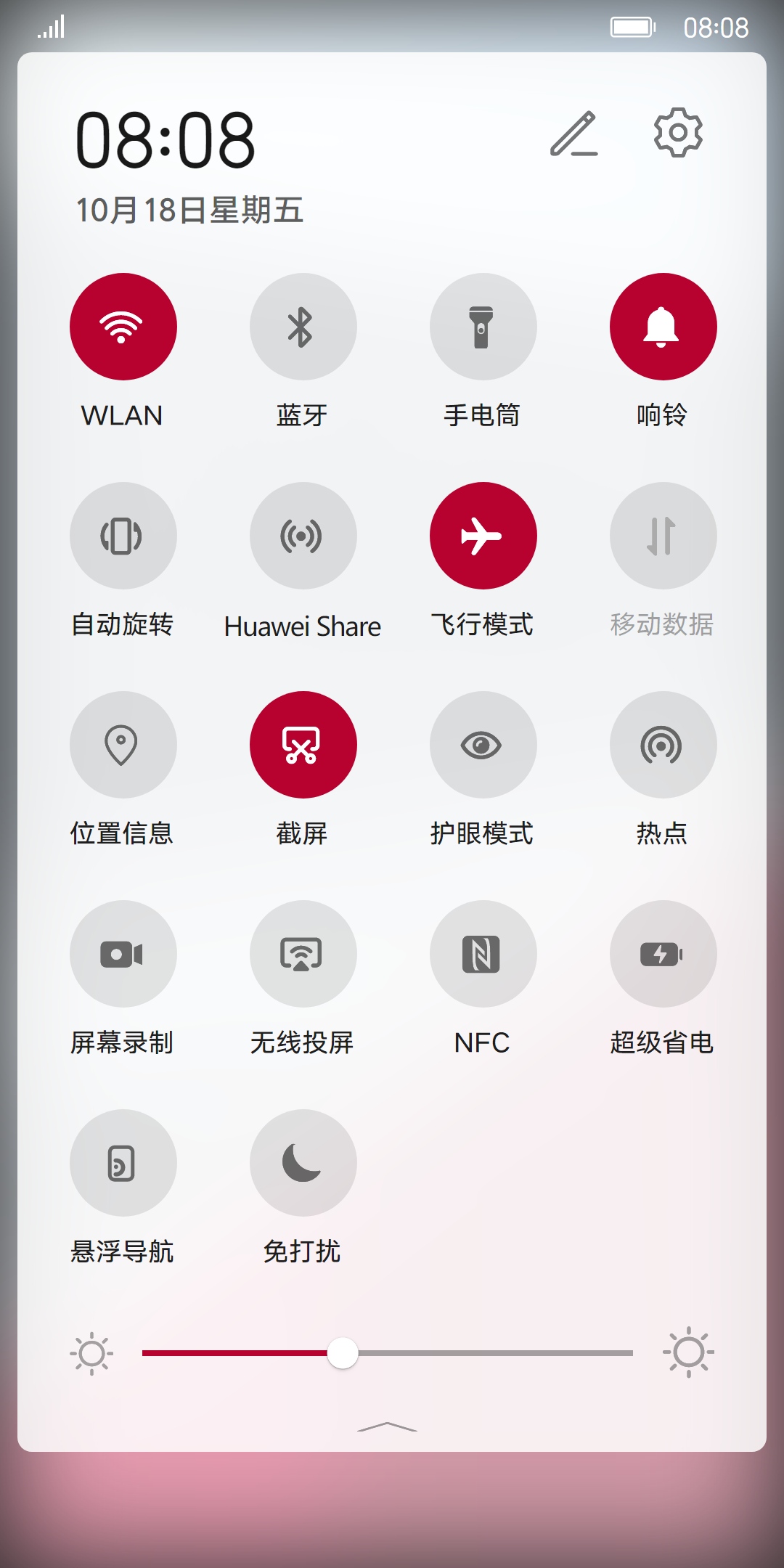Enable ultra power saving (超级省电)
This screenshot has height=1568, width=784.
663,954
